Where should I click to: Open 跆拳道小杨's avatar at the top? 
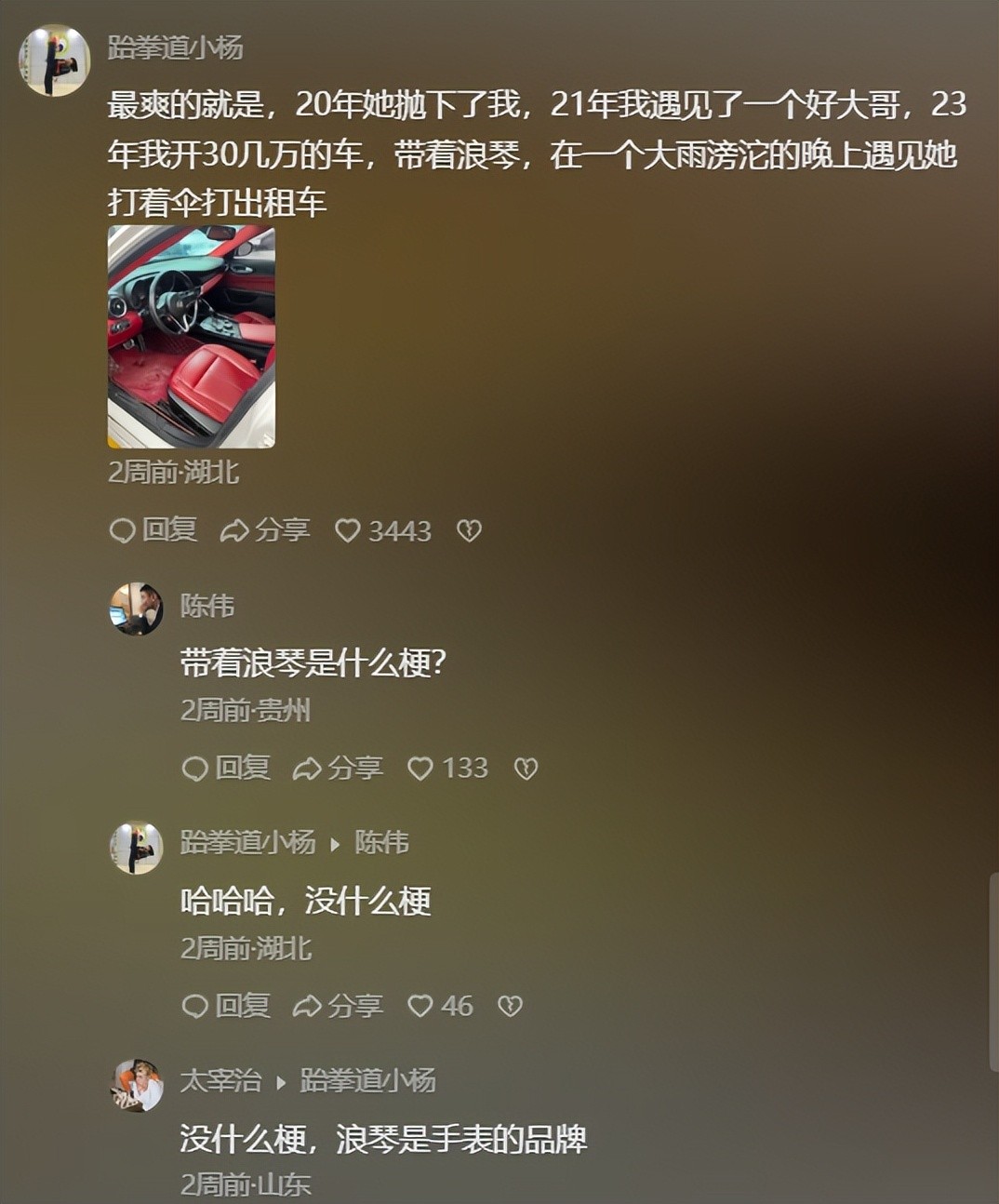click(54, 60)
